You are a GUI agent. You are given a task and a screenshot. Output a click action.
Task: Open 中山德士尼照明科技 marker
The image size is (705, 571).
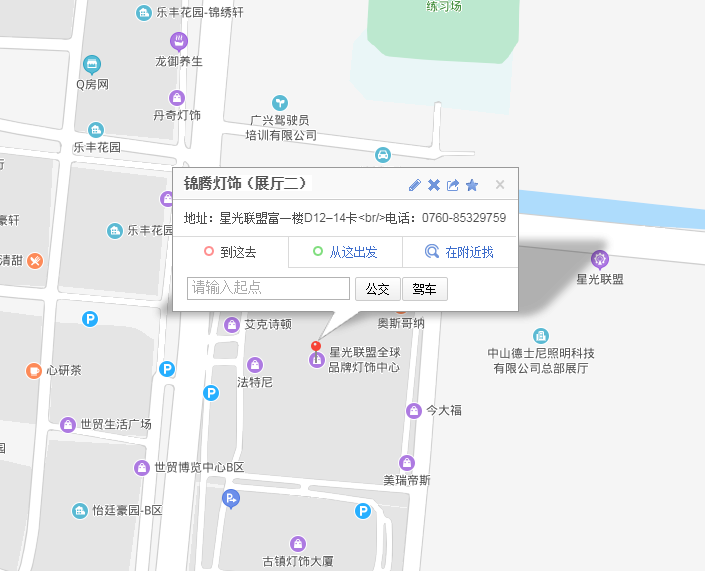(x=541, y=336)
